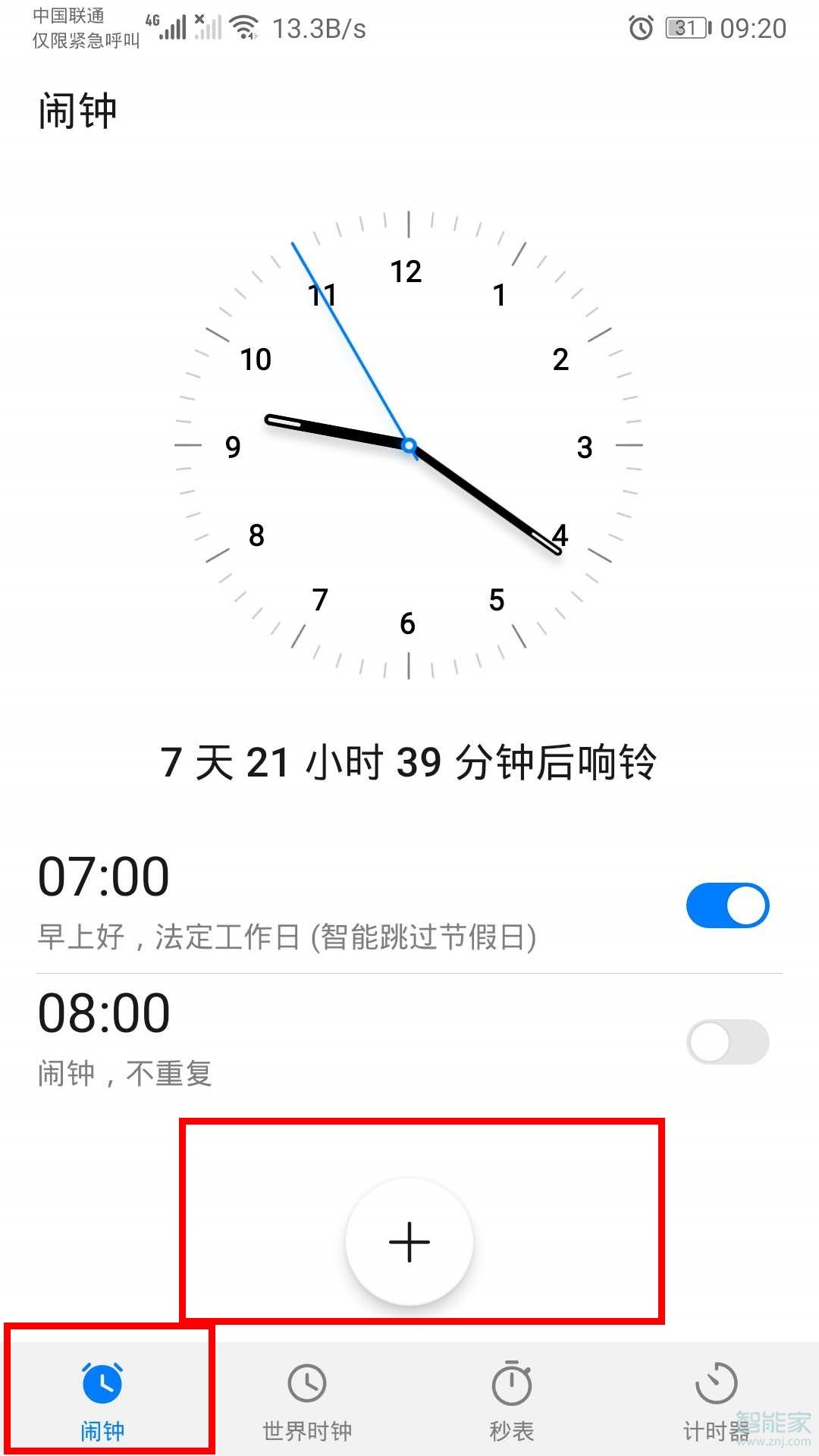This screenshot has width=819, height=1456.
Task: Switch to the 世界时钟 tab
Action: pos(307,1399)
